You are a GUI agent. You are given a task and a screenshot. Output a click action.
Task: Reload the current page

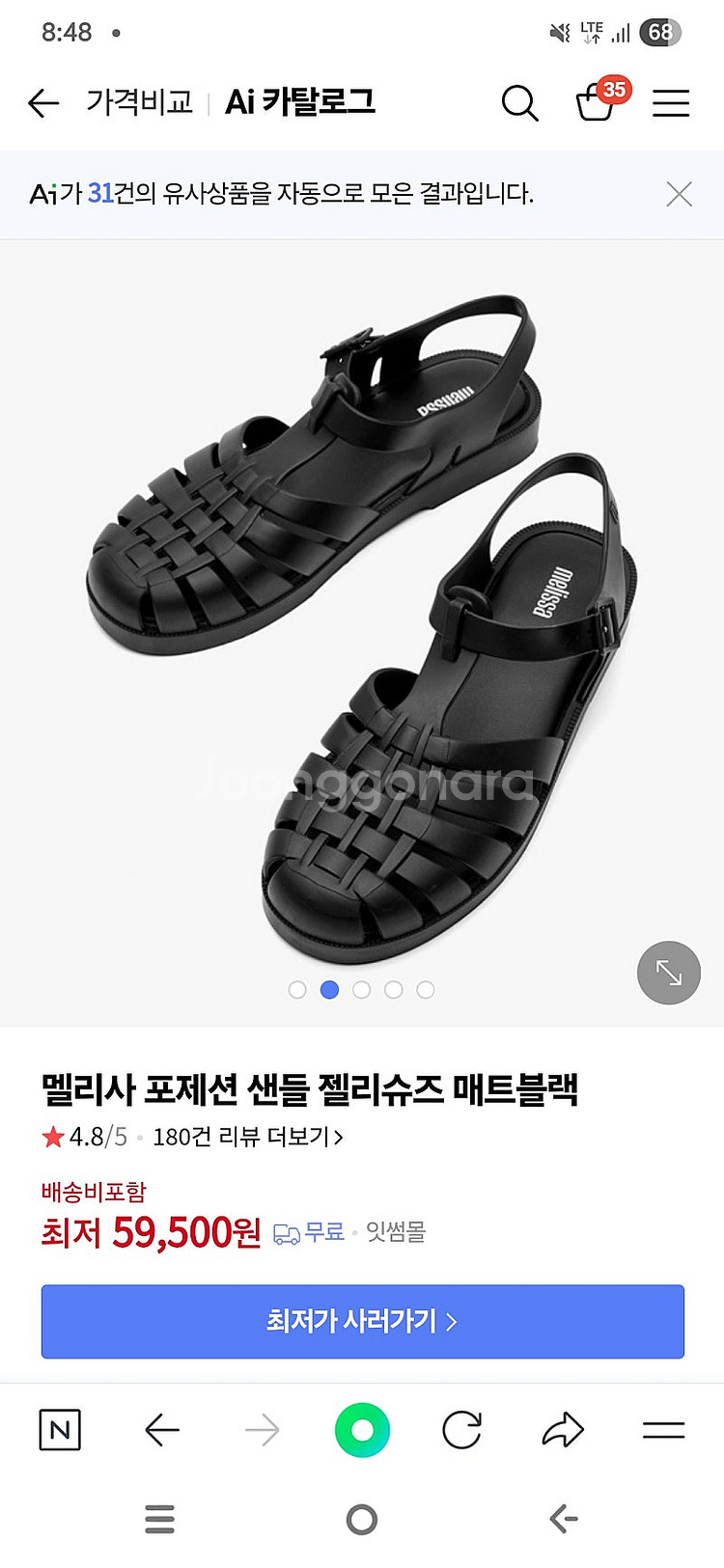click(x=461, y=1430)
